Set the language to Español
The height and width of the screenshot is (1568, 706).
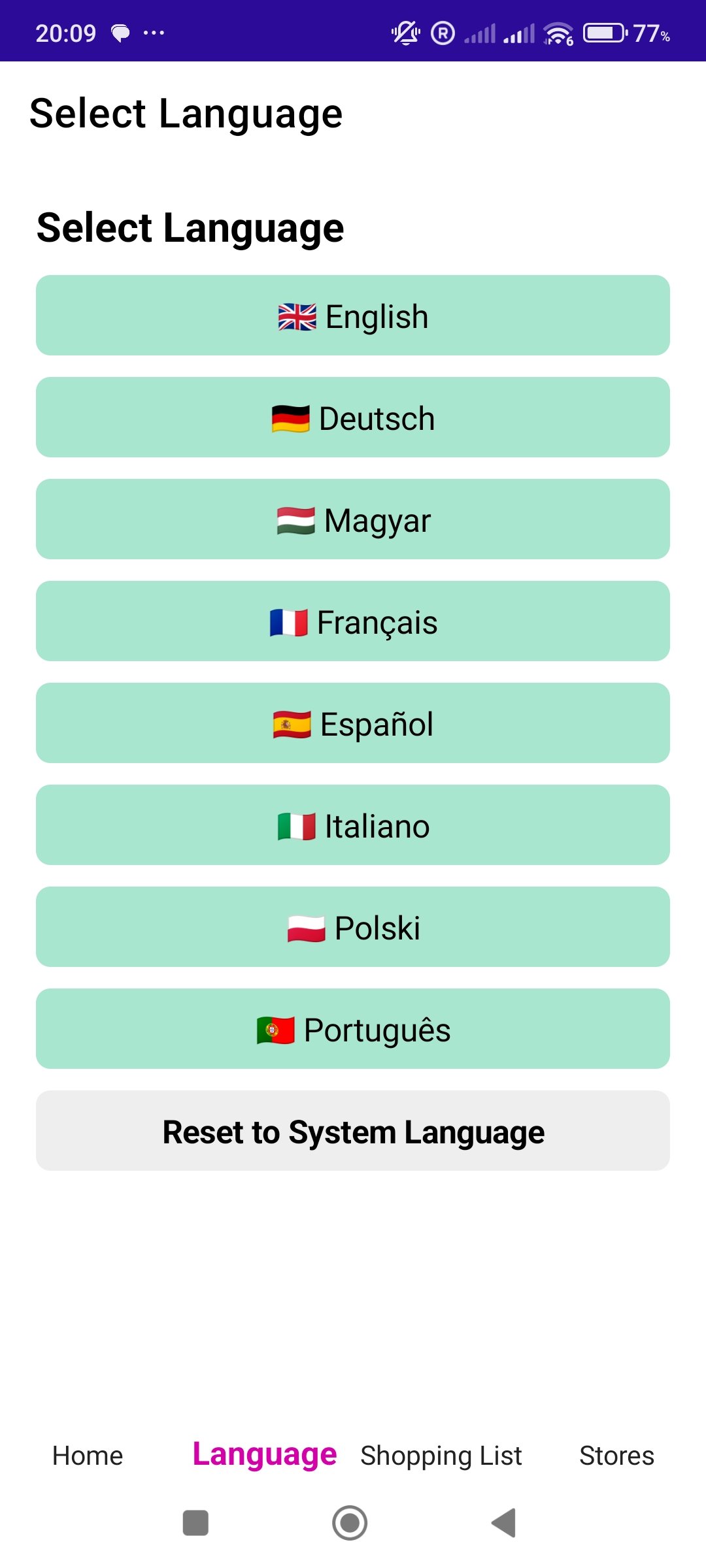click(353, 723)
